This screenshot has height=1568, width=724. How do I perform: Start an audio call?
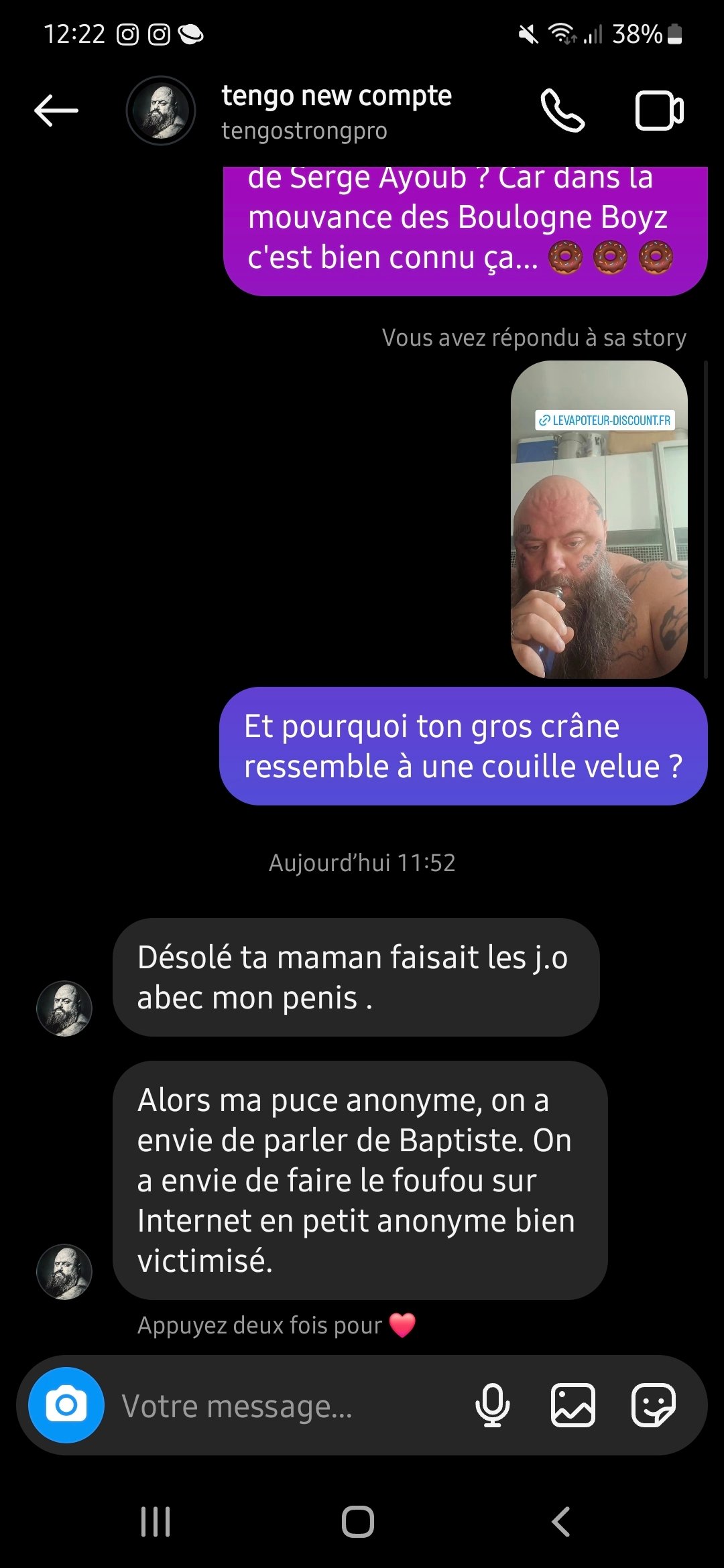[x=562, y=111]
